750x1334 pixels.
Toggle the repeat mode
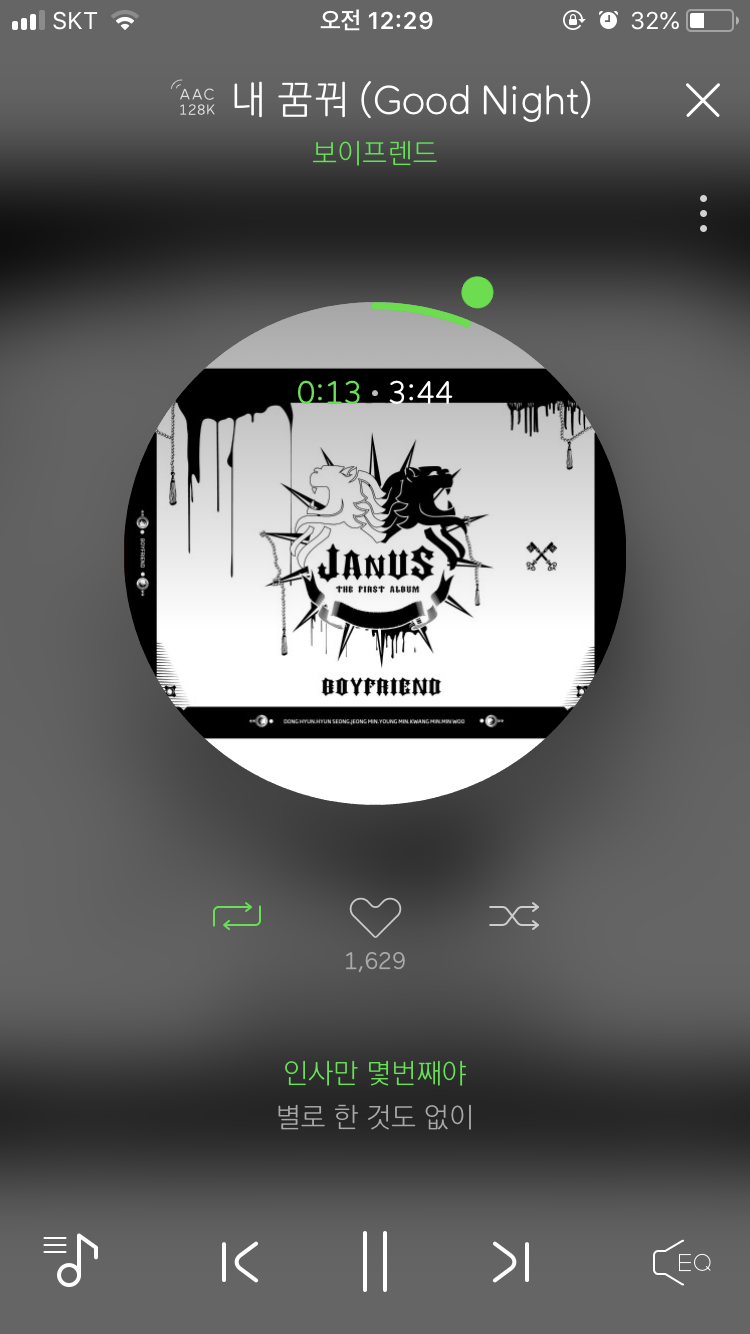click(x=237, y=915)
